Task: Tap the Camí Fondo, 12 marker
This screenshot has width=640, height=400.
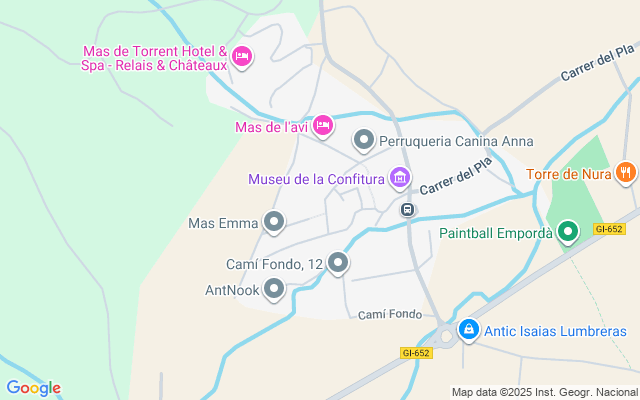Action: [x=338, y=264]
